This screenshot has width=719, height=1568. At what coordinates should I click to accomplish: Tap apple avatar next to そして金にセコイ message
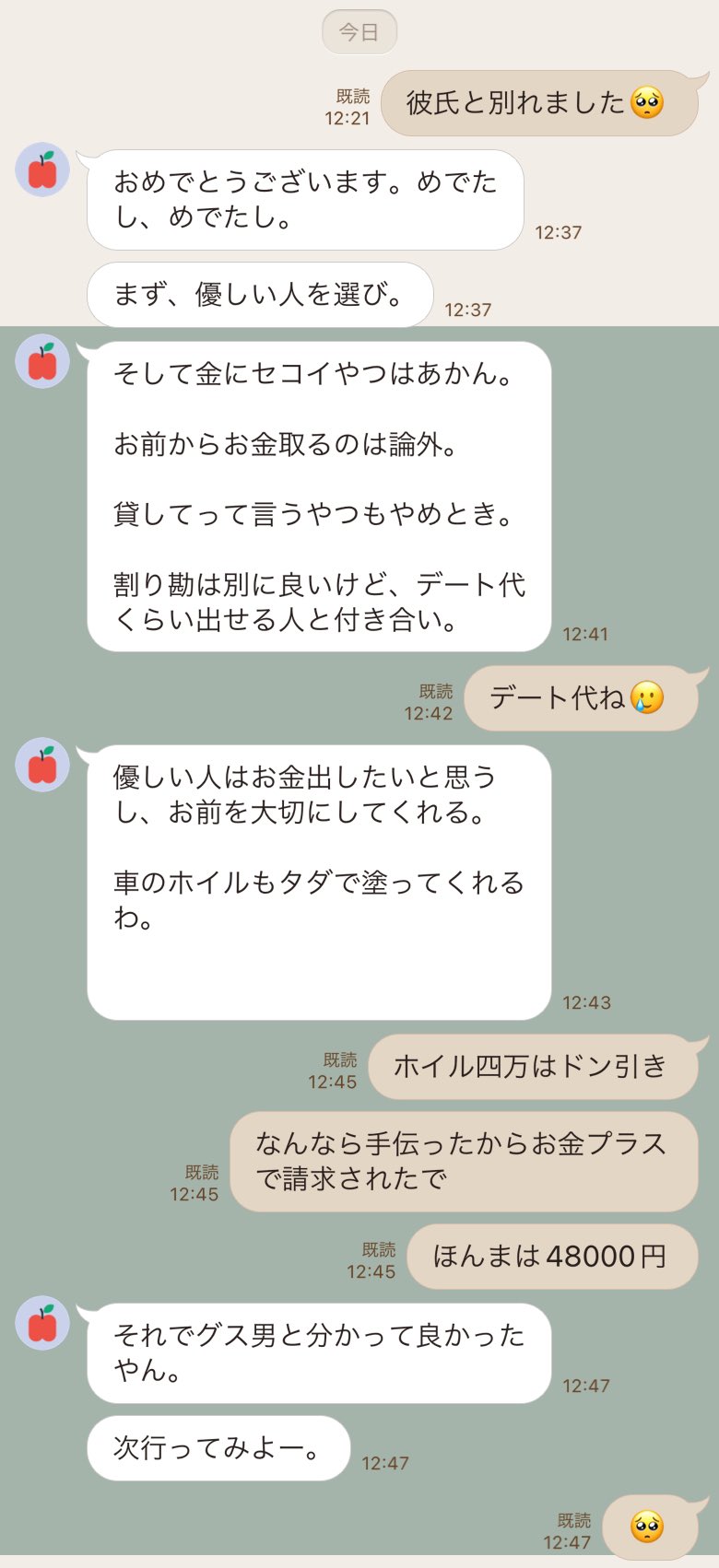pos(42,361)
